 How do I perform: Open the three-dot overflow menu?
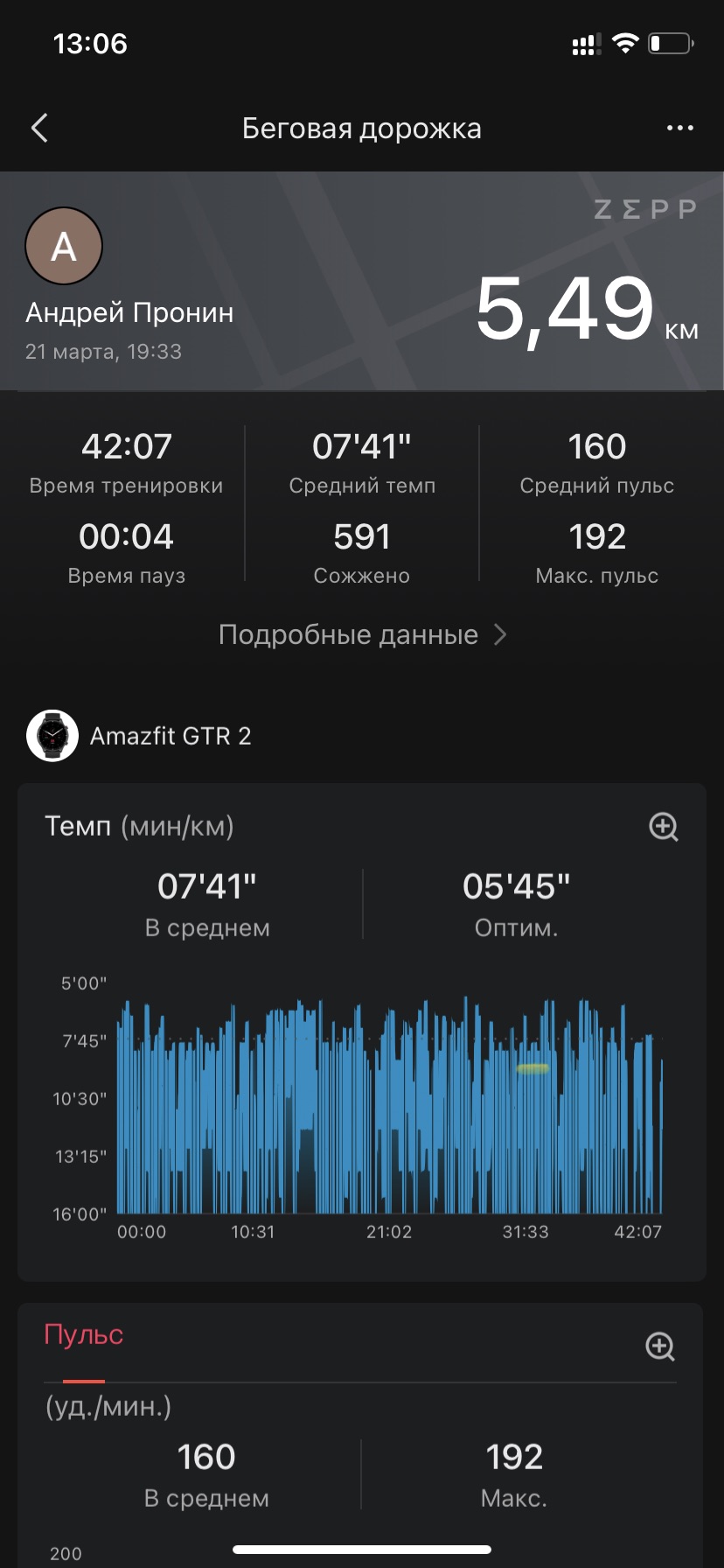[x=679, y=128]
